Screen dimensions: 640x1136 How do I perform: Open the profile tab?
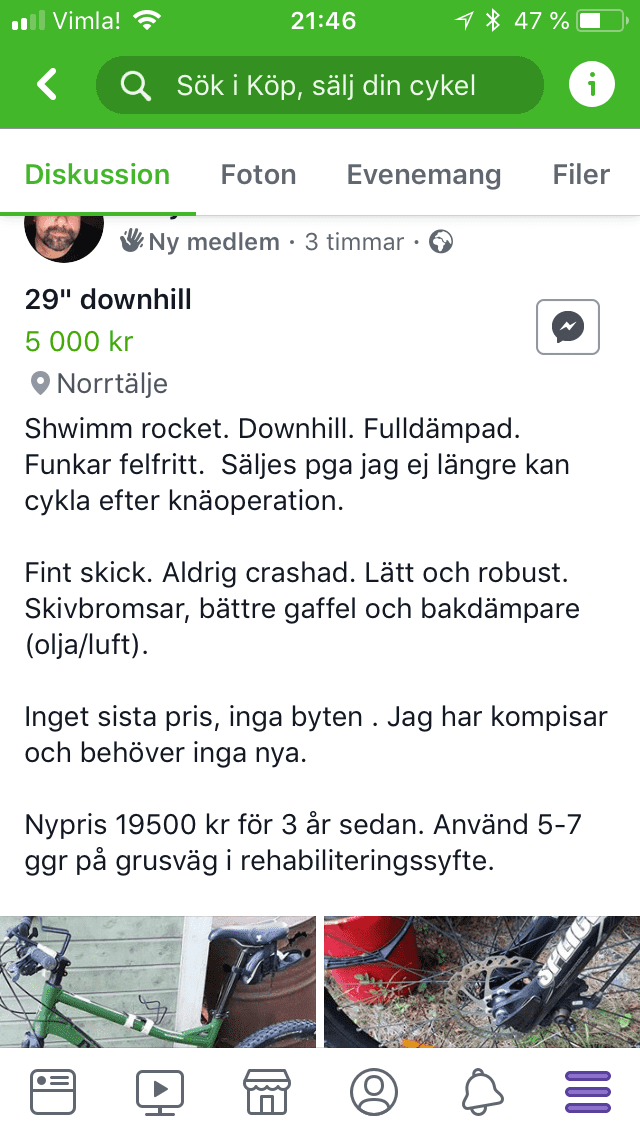coord(374,1092)
